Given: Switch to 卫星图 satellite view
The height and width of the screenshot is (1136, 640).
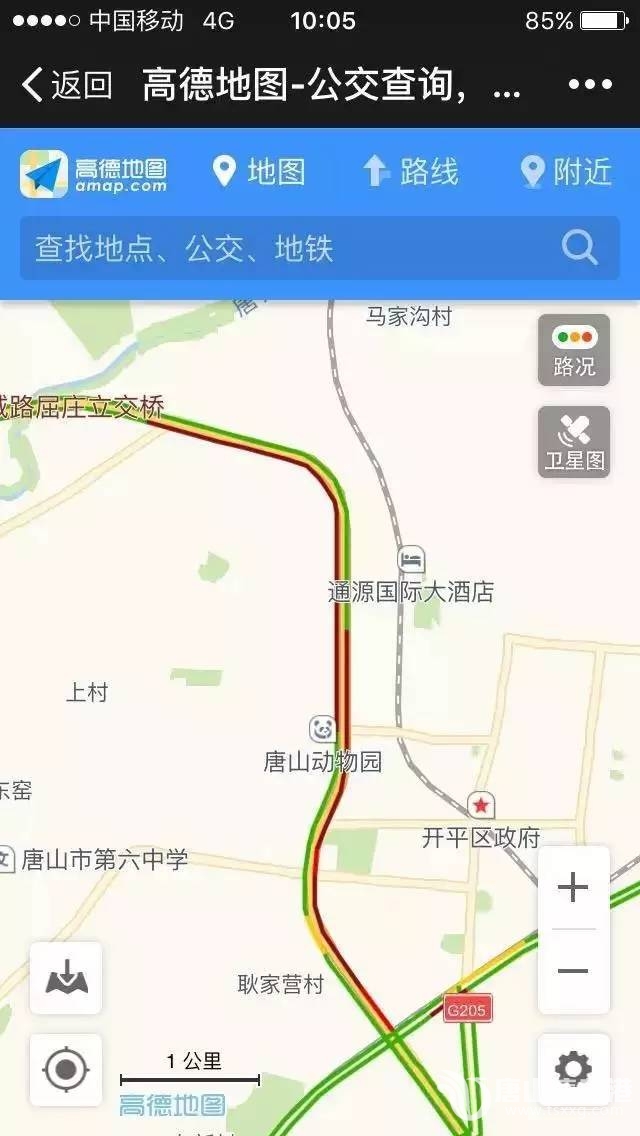Looking at the screenshot, I should coord(574,442).
